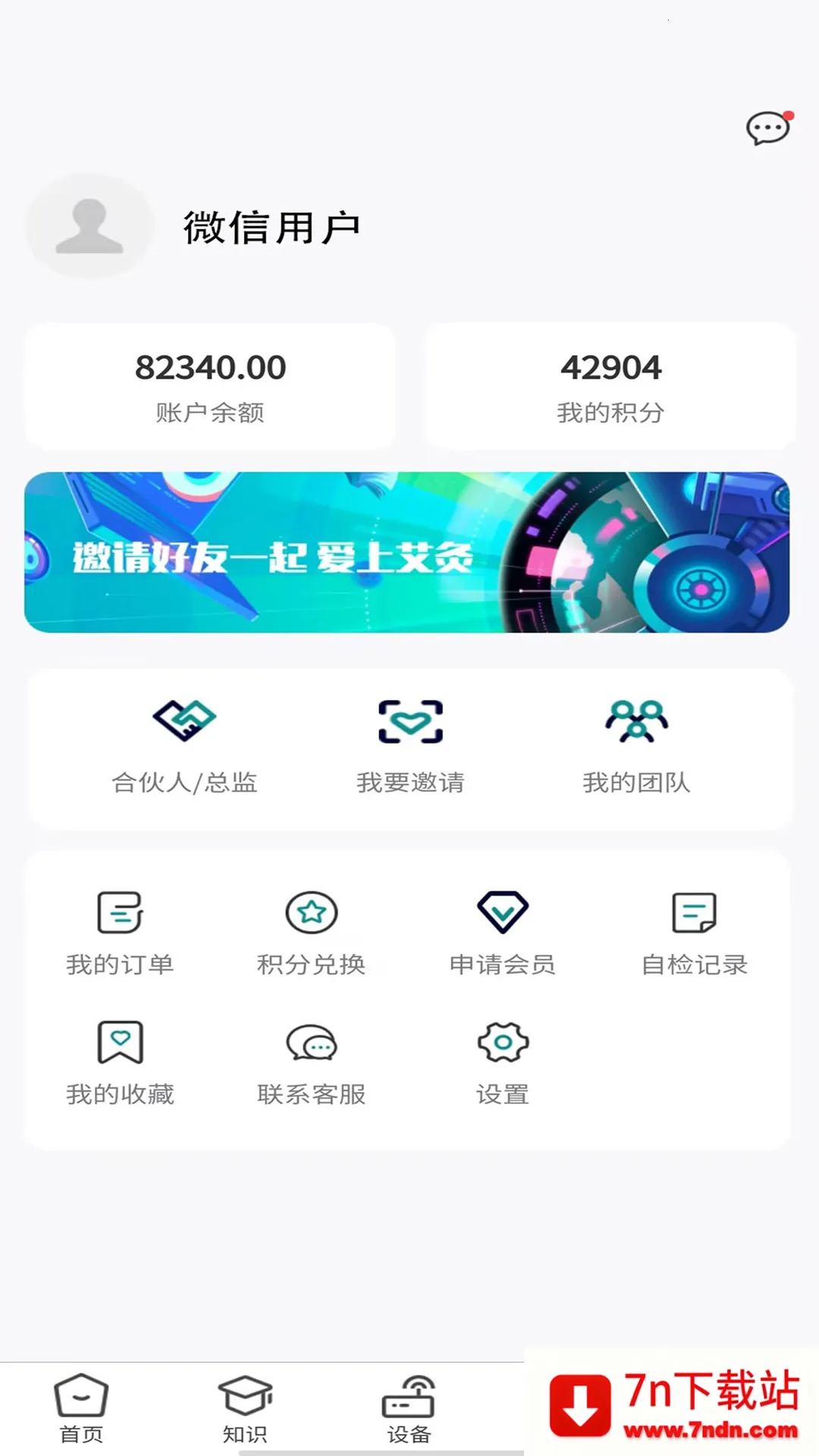Tap the user avatar placeholder image
The width and height of the screenshot is (819, 1456).
89,225
